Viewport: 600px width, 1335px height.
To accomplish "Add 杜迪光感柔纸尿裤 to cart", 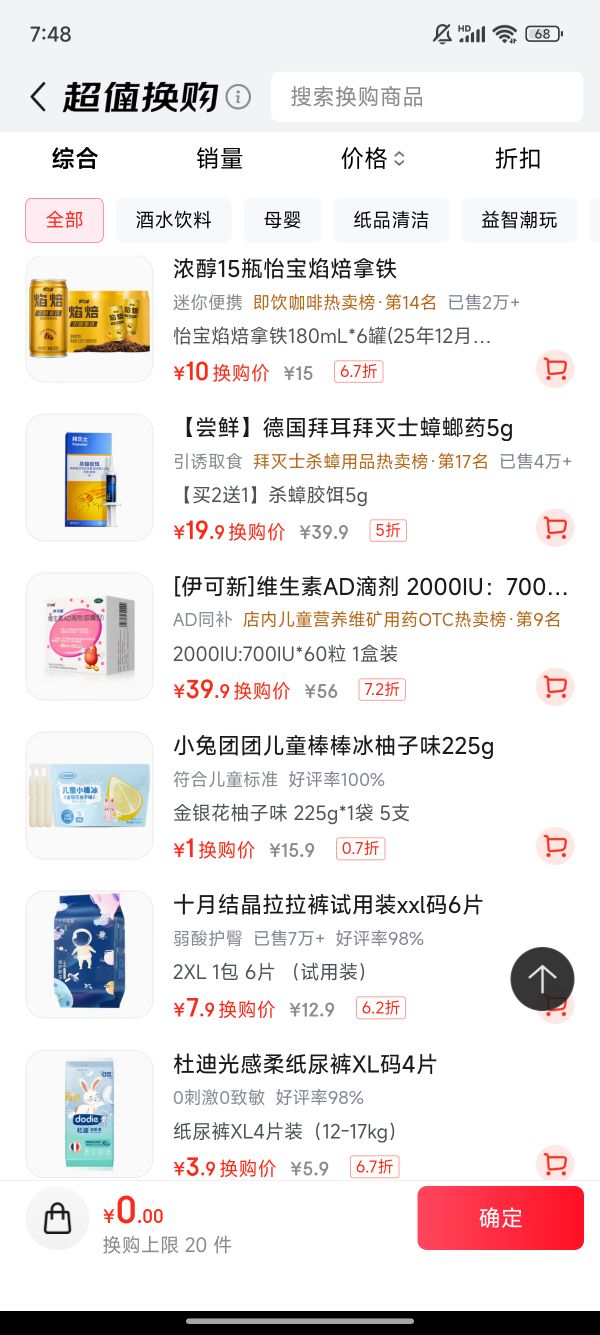I will [555, 1164].
